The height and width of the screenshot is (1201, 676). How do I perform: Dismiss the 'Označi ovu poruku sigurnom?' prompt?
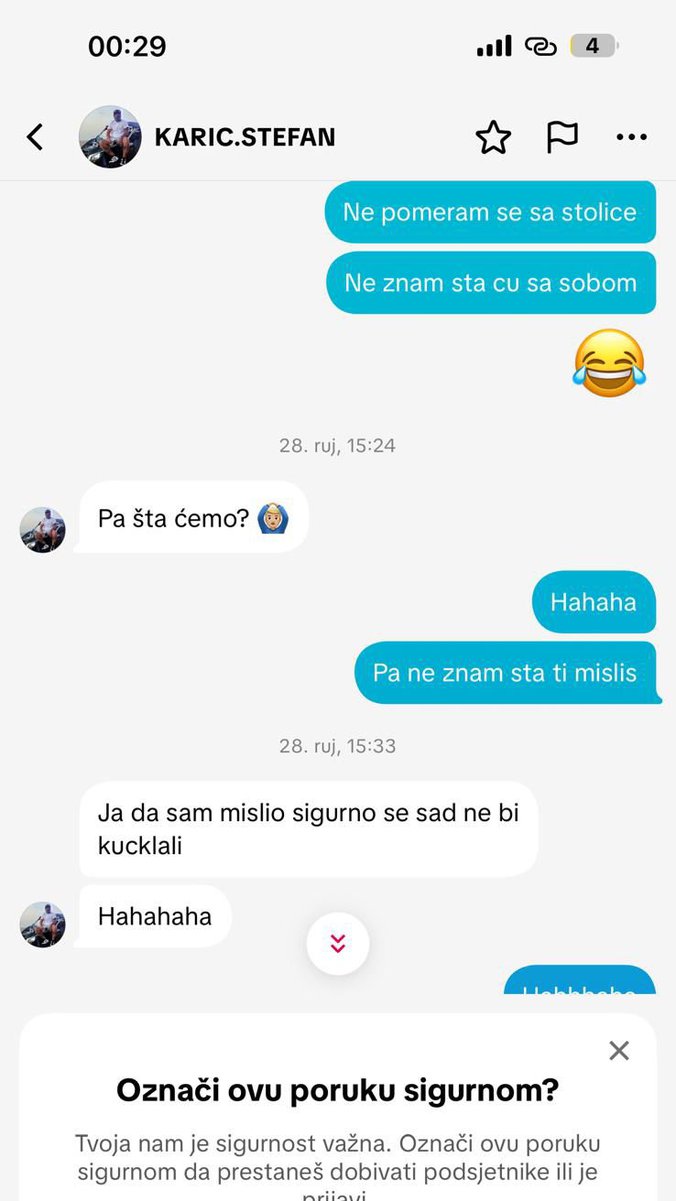pos(619,1050)
